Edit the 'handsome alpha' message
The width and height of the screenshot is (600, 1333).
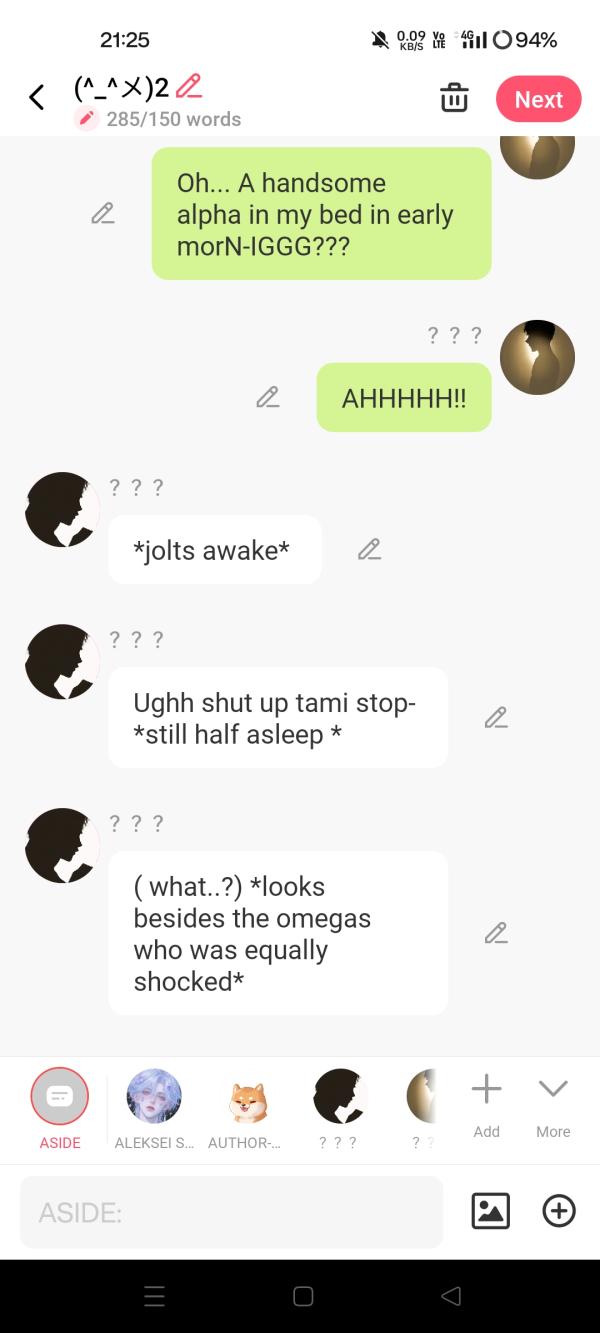click(x=102, y=213)
